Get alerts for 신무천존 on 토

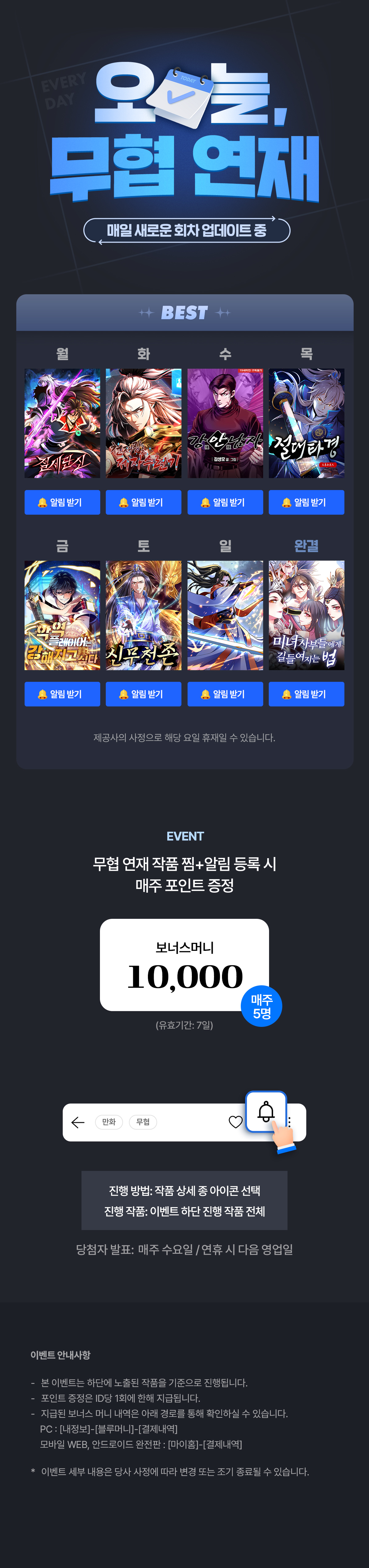[144, 694]
